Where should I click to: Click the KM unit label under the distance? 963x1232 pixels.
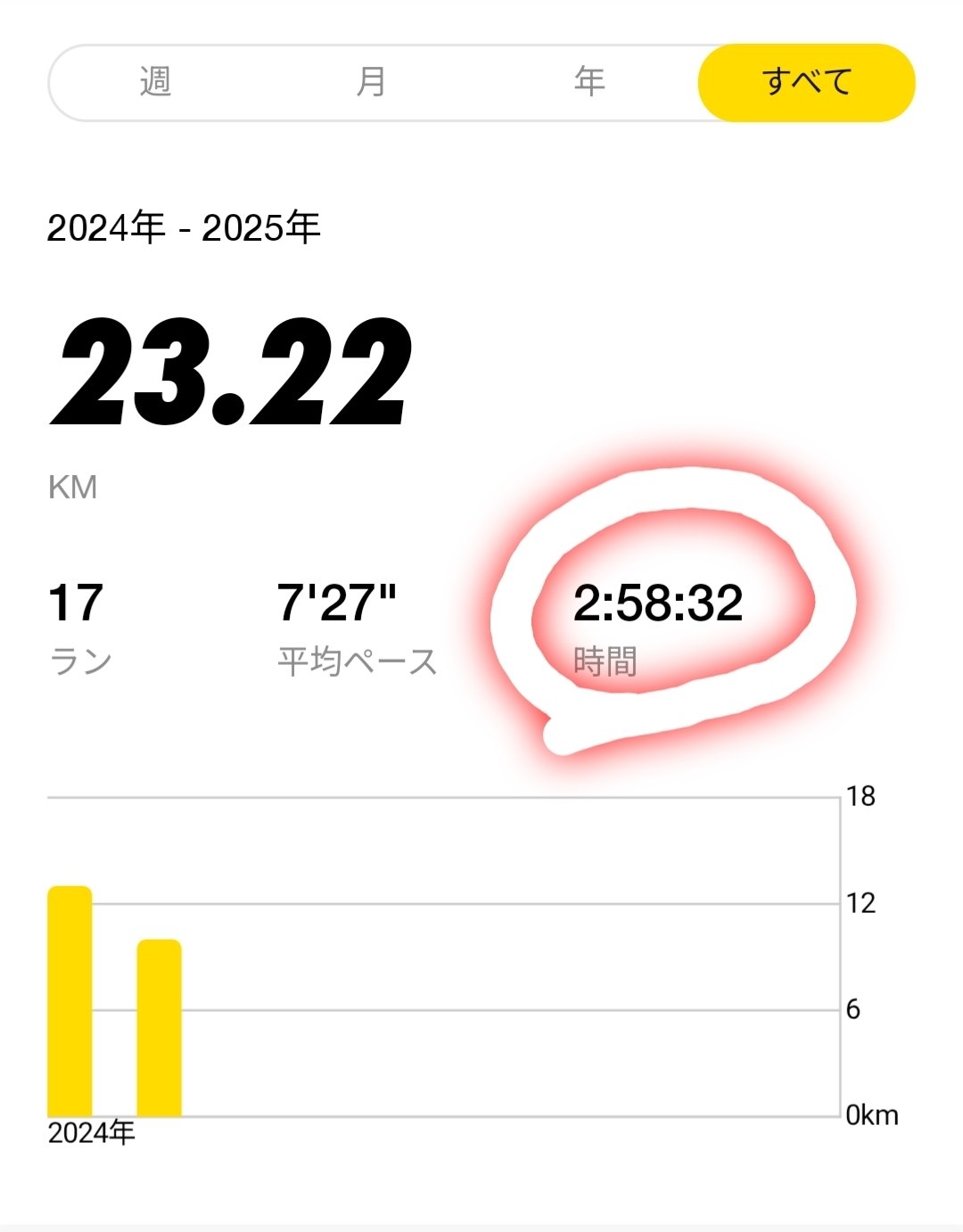pos(70,488)
